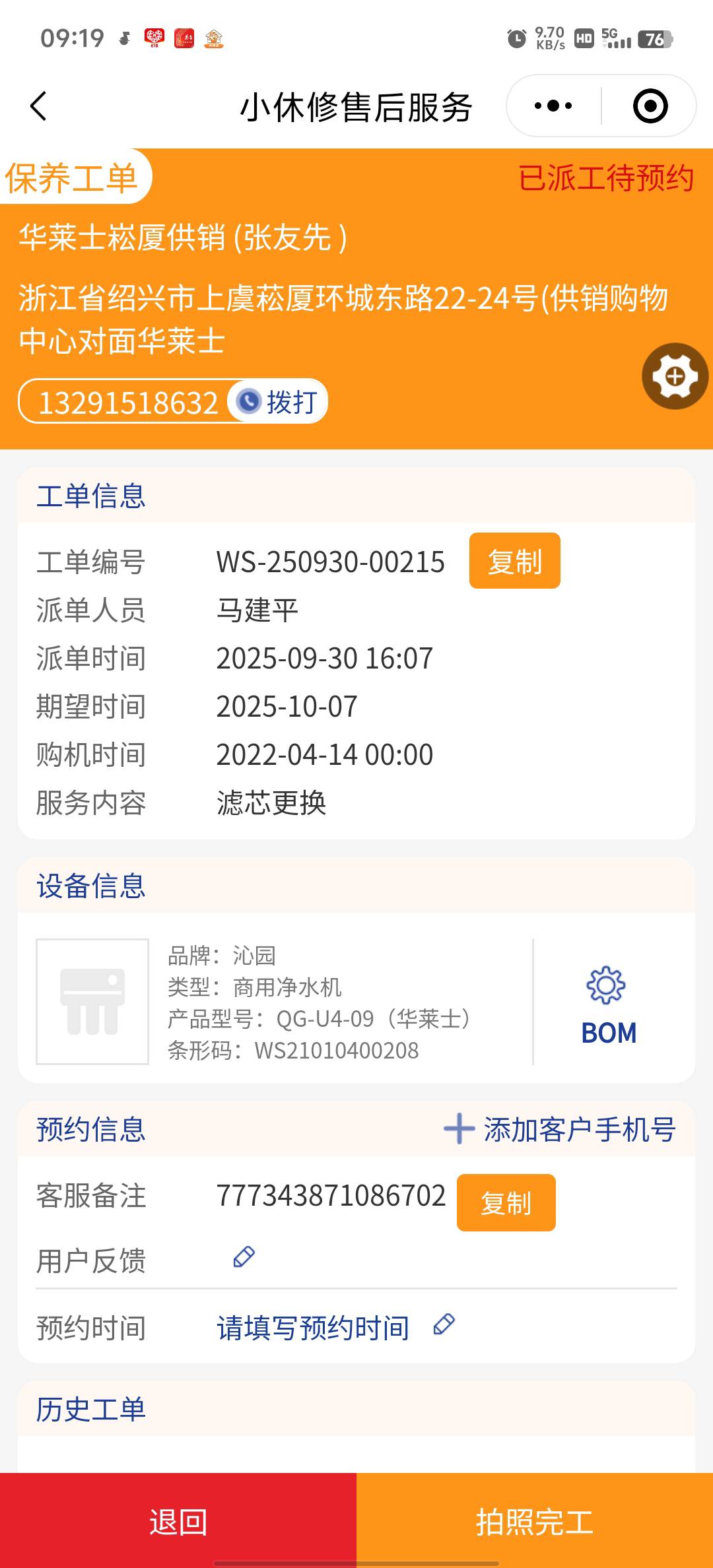Image resolution: width=713 pixels, height=1568 pixels.
Task: Open the floating gear plus button
Action: click(x=675, y=376)
